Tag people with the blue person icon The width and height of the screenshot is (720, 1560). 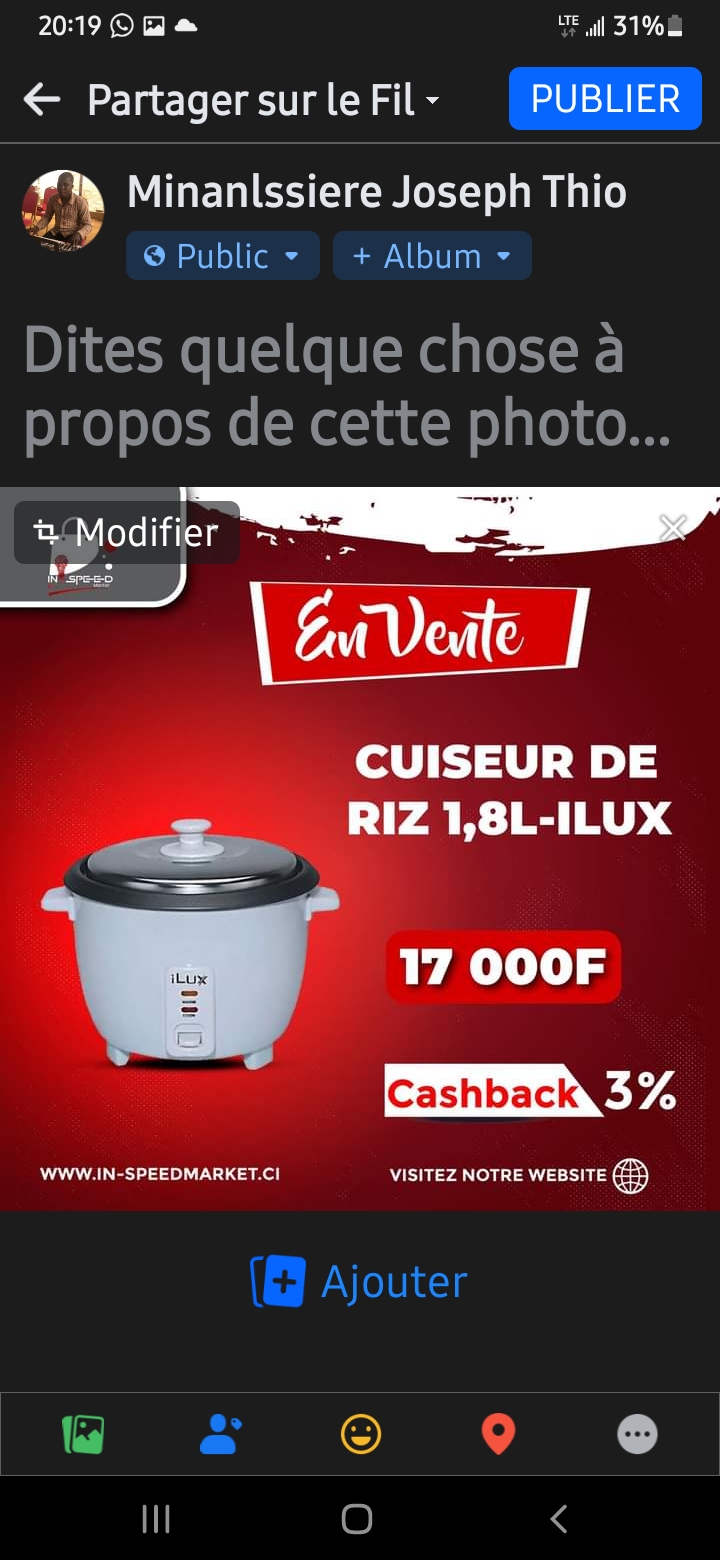221,1435
